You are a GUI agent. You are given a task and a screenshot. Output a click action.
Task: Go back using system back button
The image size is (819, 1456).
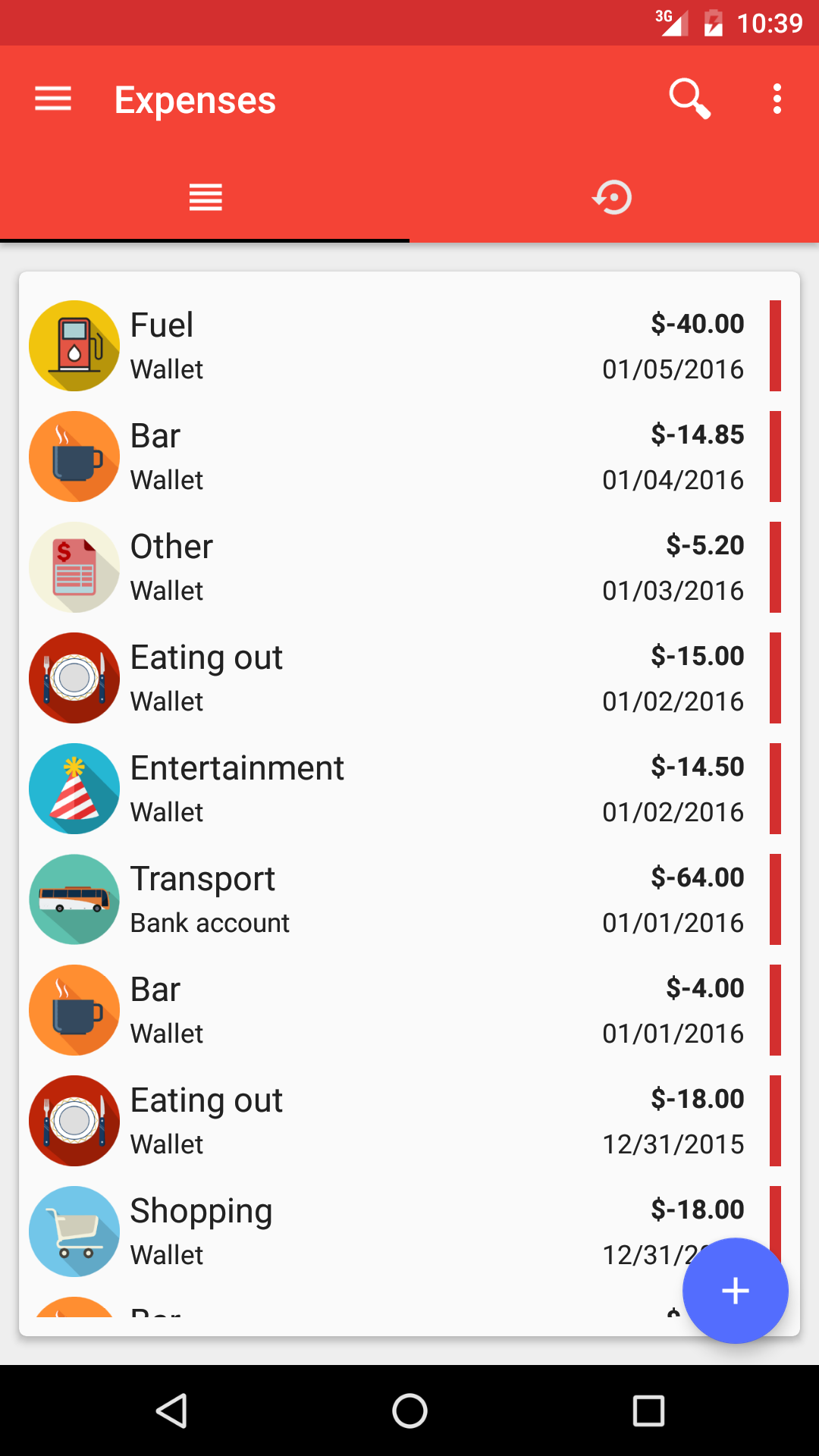[x=171, y=1410]
